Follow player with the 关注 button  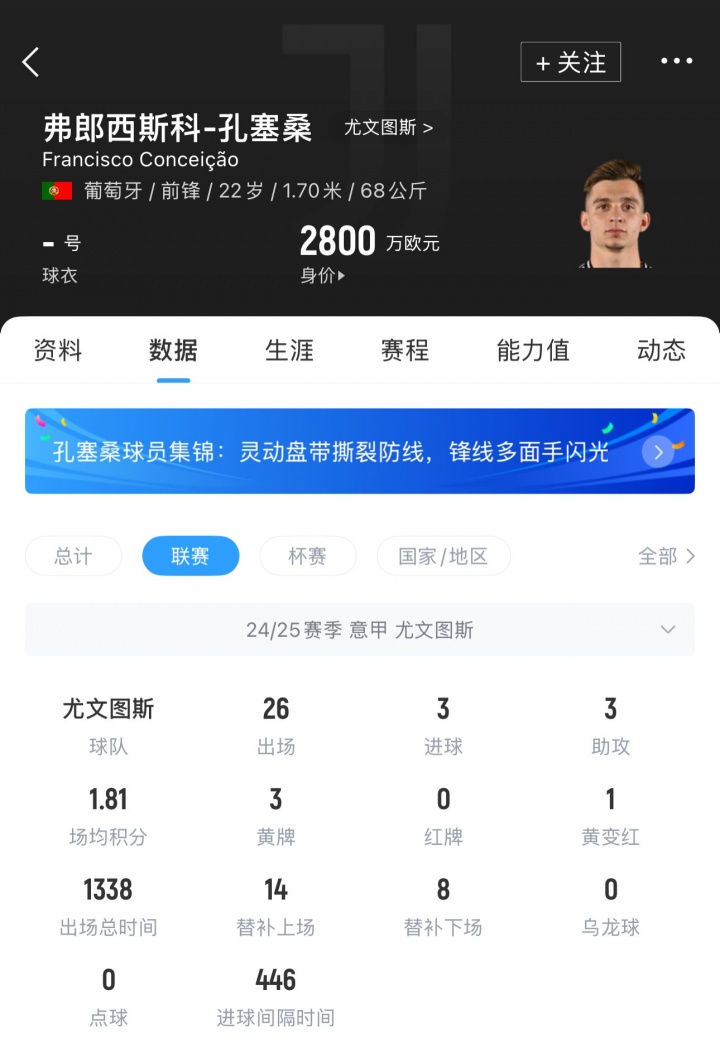click(570, 62)
